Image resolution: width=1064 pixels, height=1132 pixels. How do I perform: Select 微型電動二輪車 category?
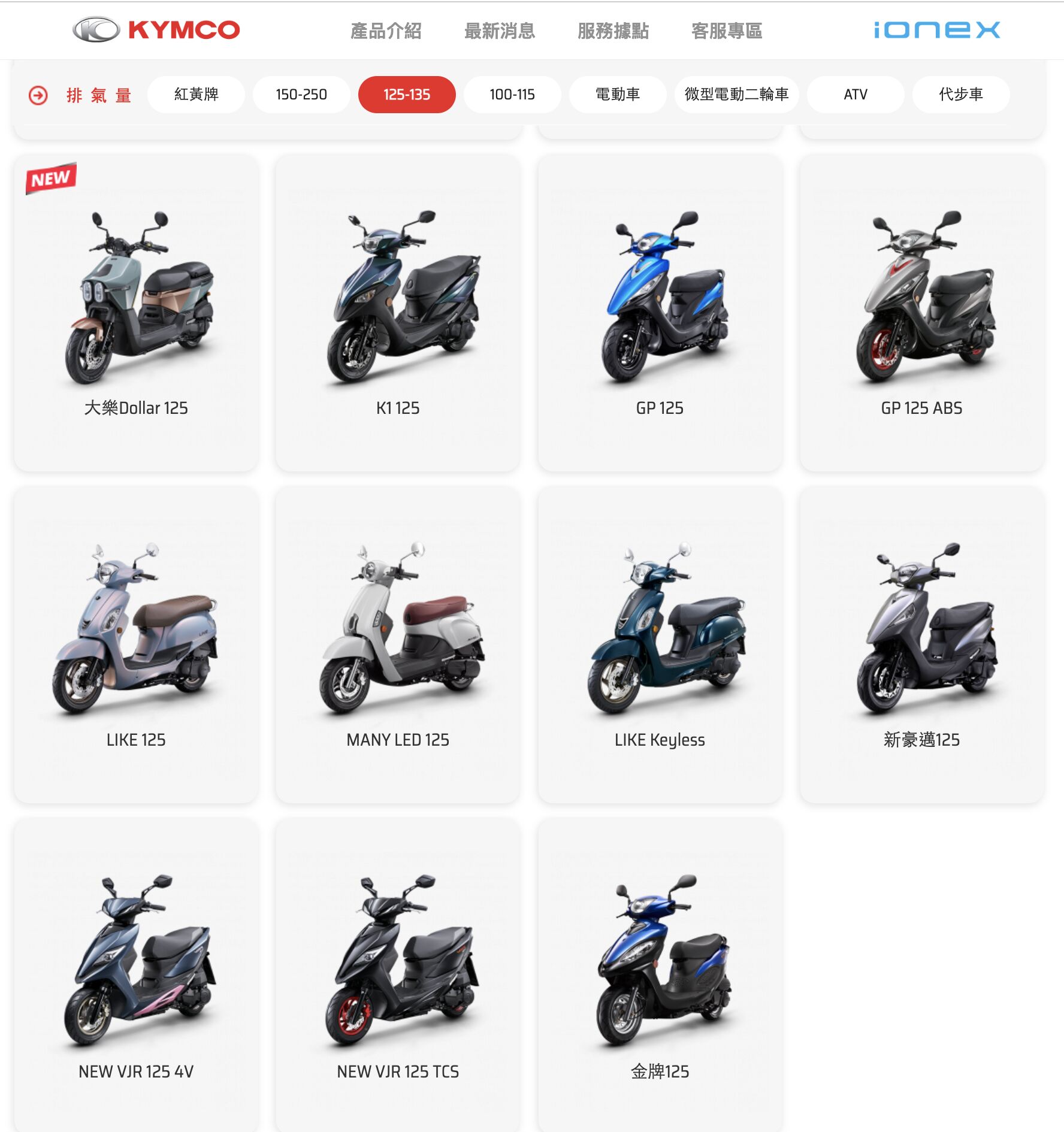[x=736, y=95]
